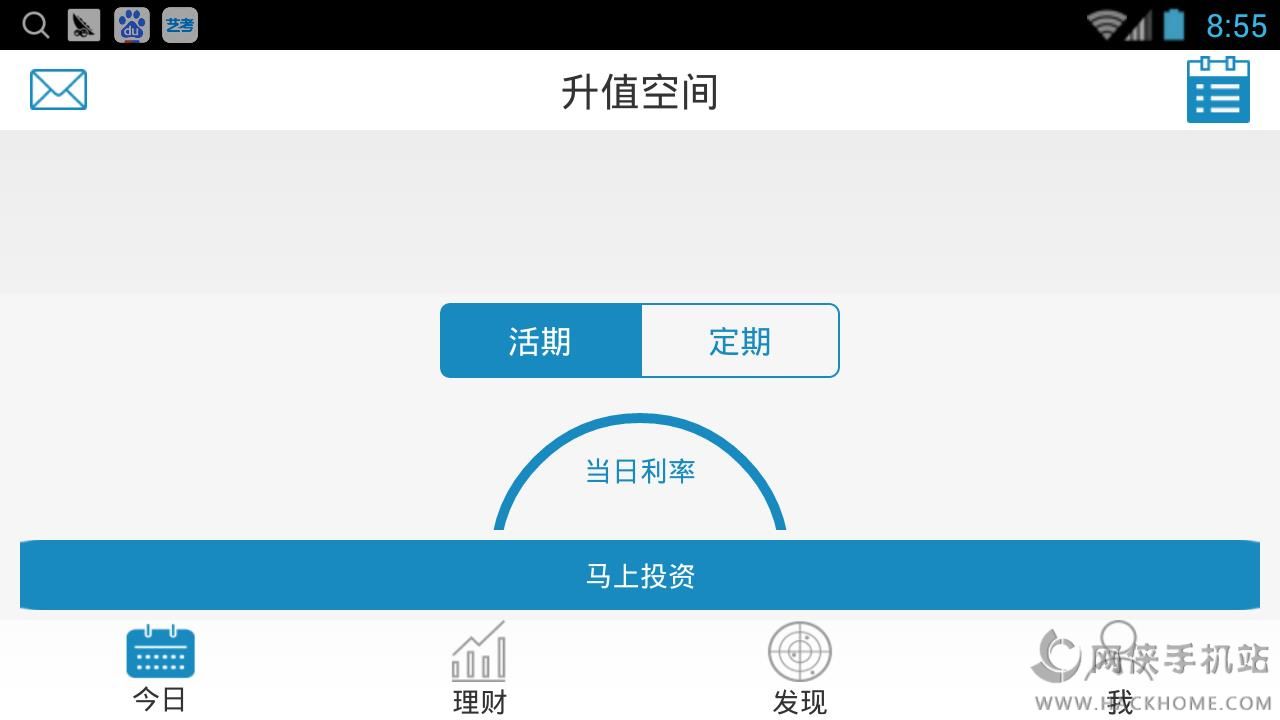Switch to the 发现 tab
This screenshot has width=1280, height=720.
(800, 668)
